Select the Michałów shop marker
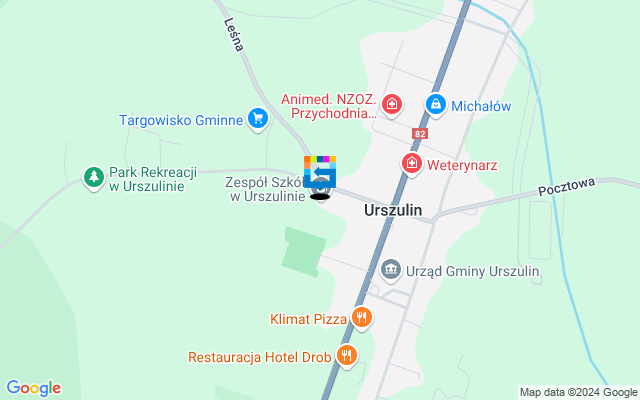This screenshot has height=400, width=640. pyautogui.click(x=435, y=104)
